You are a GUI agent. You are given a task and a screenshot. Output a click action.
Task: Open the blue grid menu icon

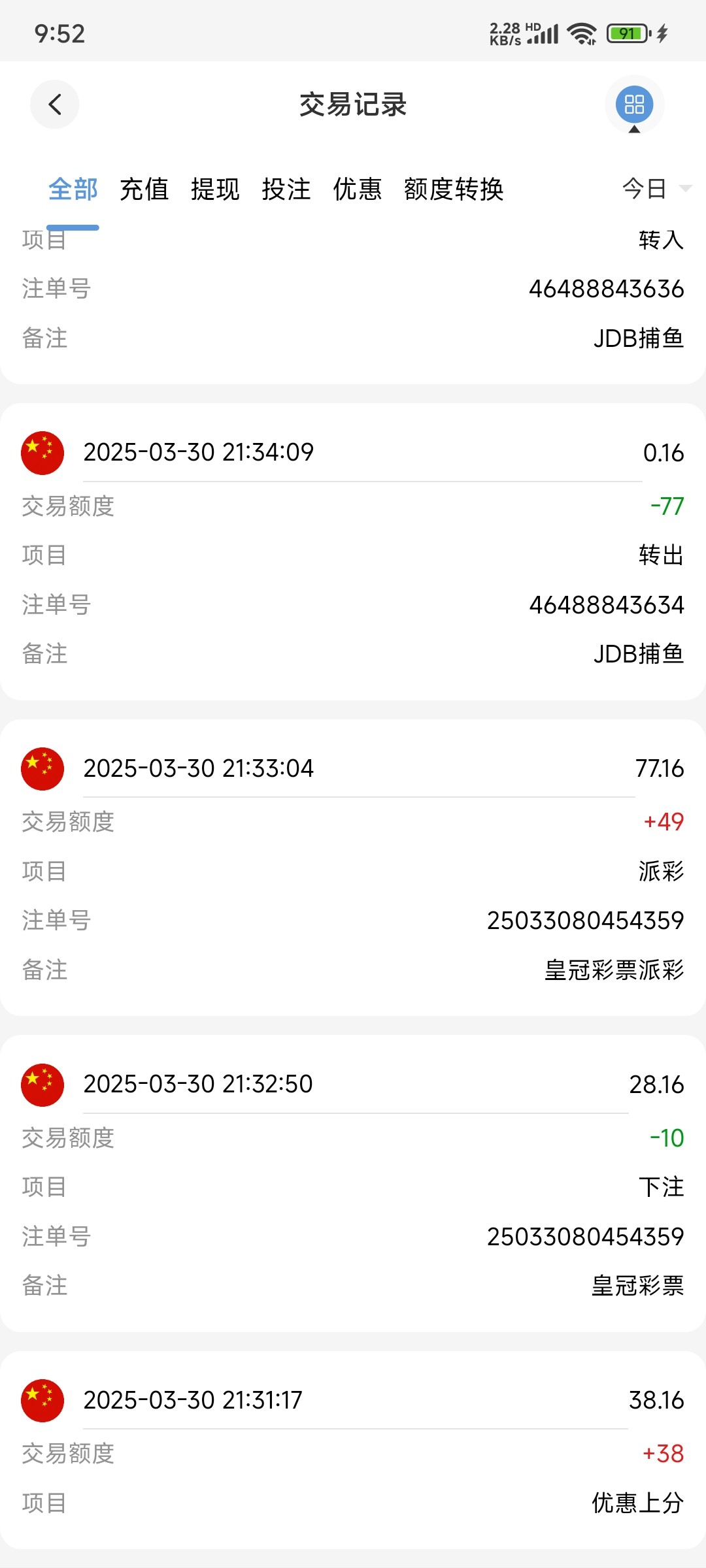[634, 105]
